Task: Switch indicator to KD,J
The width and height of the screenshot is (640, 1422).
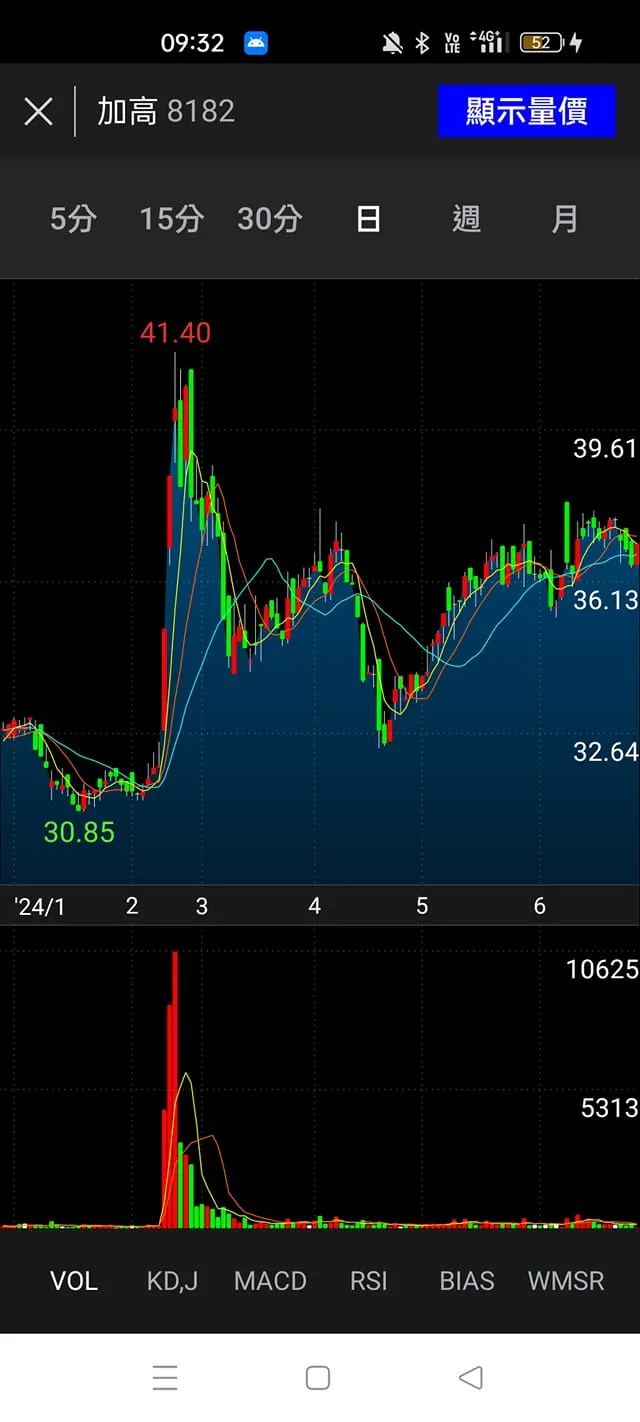Action: (x=172, y=1281)
